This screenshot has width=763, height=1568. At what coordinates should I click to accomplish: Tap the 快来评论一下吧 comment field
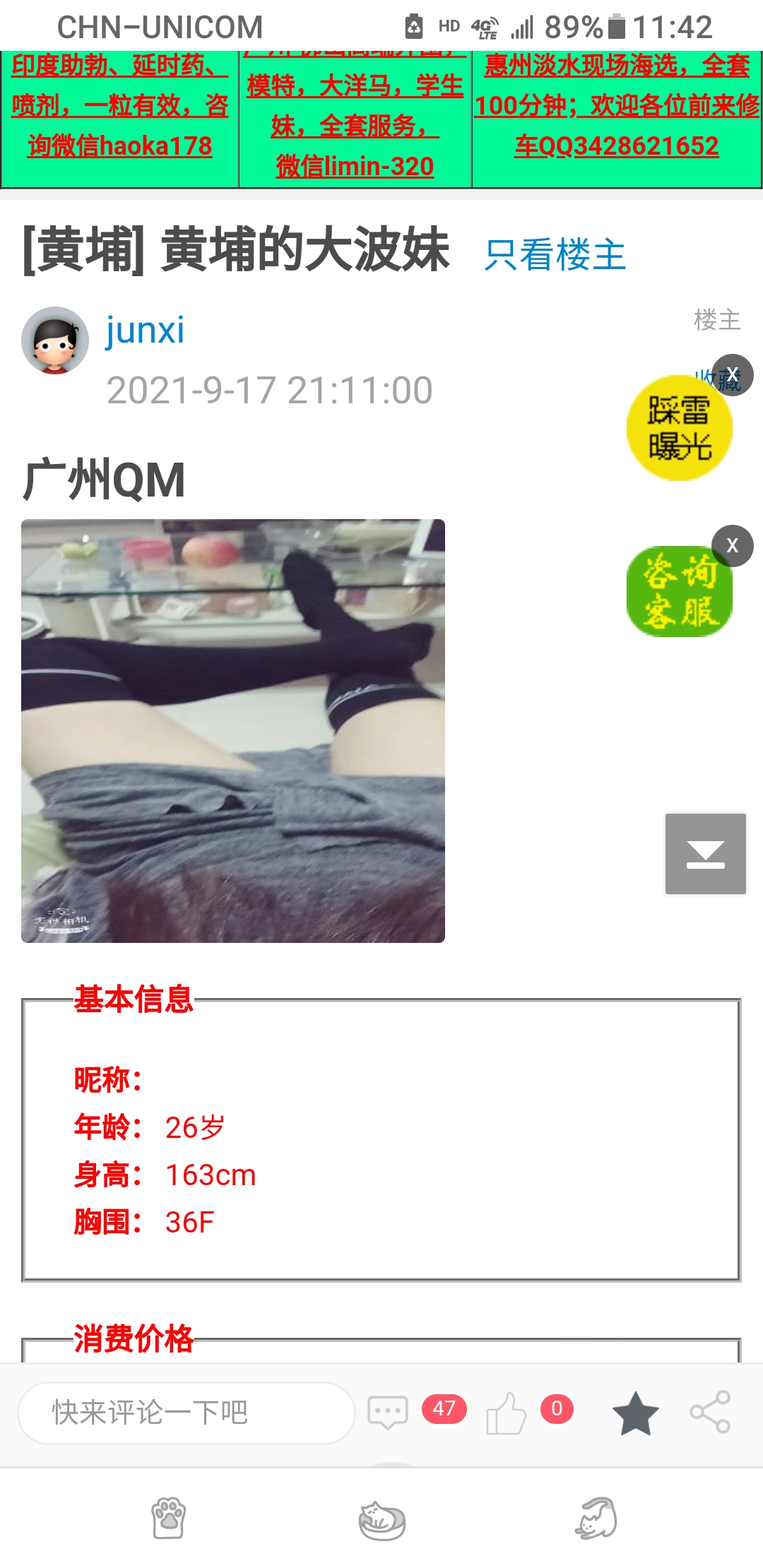click(185, 1413)
